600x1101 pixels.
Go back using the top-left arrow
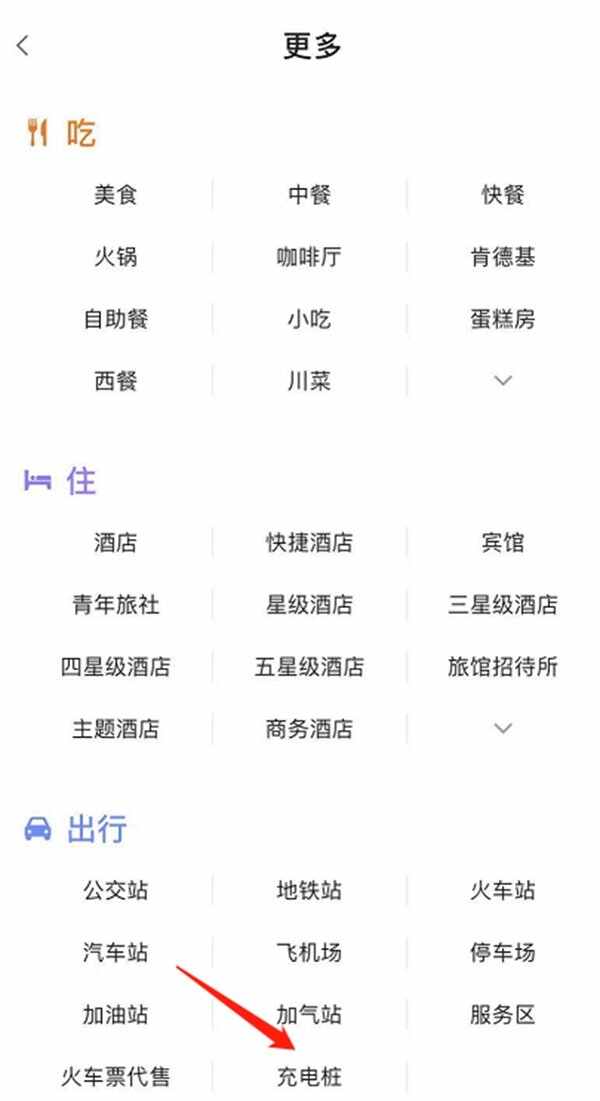(x=23, y=45)
